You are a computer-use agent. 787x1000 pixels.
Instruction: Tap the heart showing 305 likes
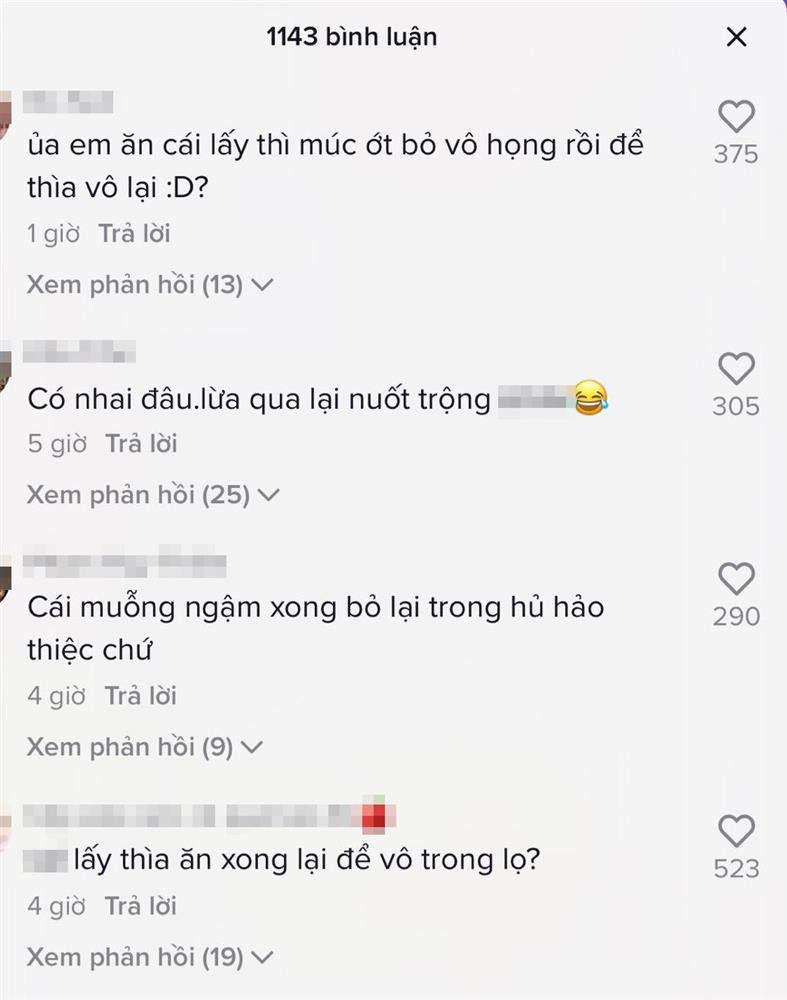pos(737,369)
